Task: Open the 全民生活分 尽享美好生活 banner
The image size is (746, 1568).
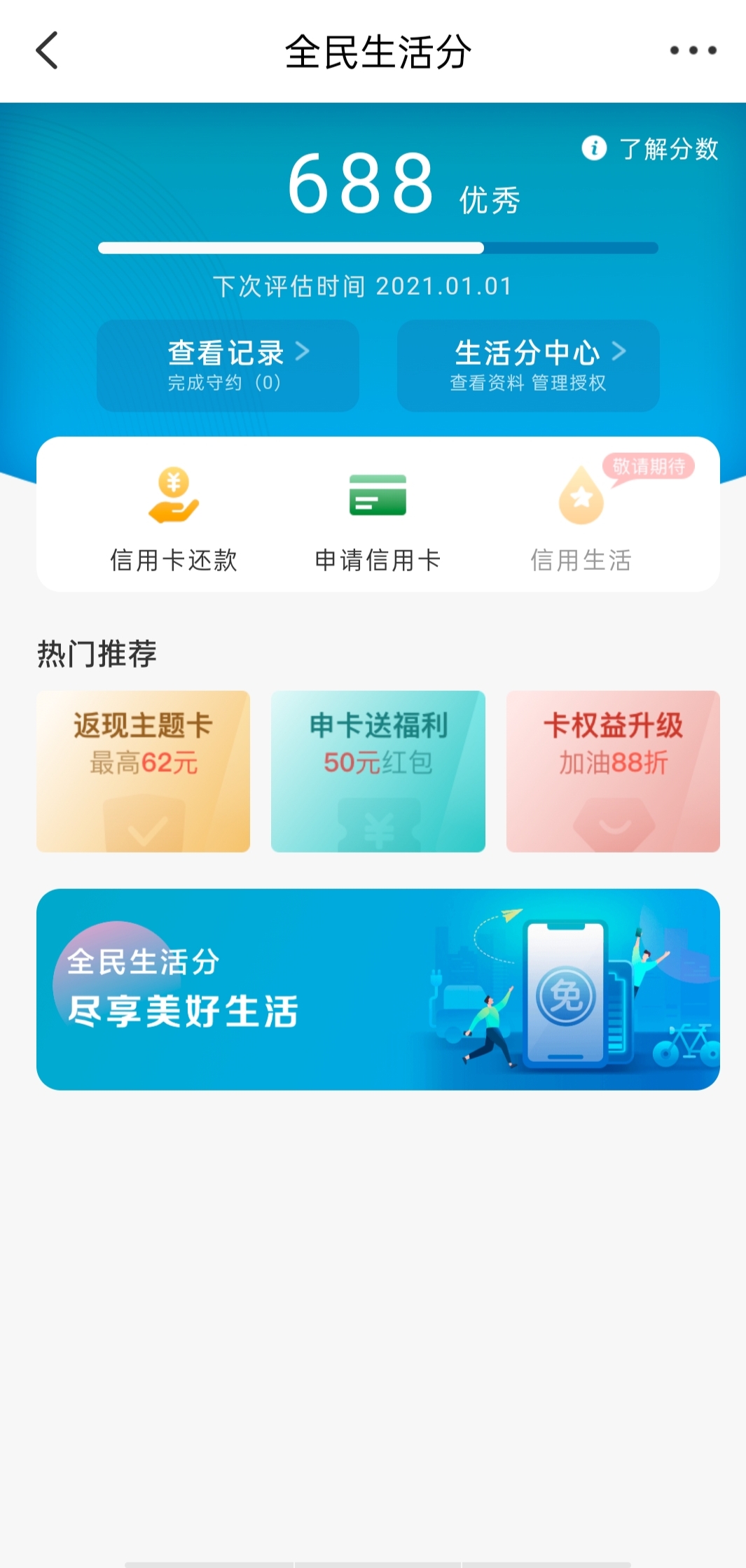Action: click(378, 988)
